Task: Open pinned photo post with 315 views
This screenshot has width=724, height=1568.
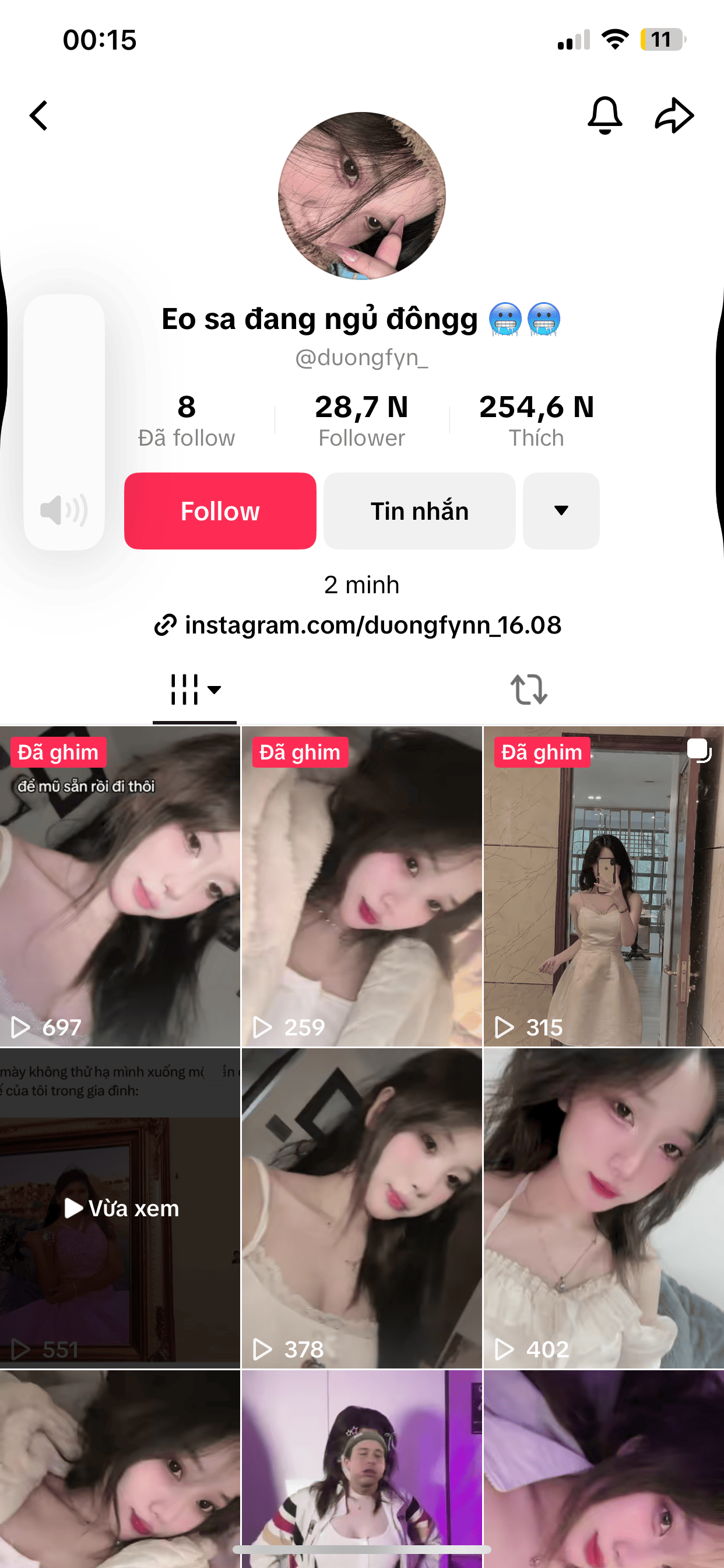Action: pyautogui.click(x=603, y=885)
